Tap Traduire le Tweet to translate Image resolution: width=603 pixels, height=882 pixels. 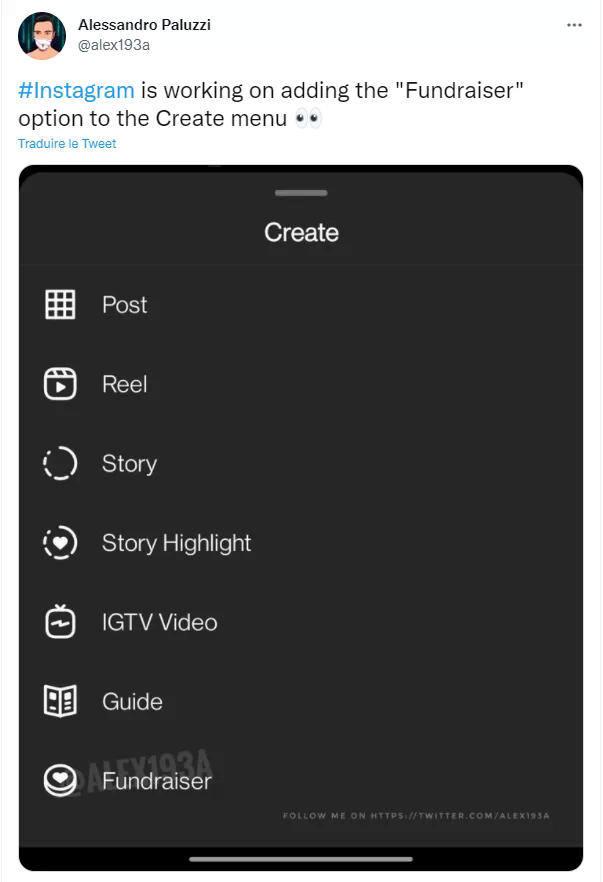(67, 144)
